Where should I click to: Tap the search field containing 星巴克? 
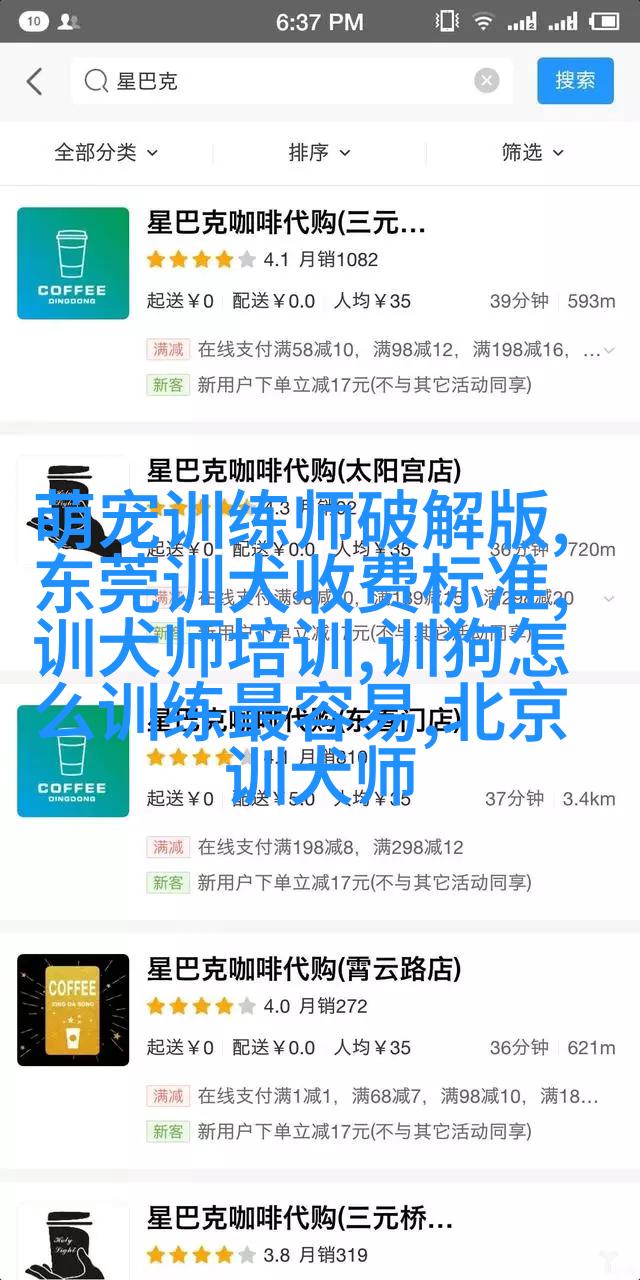(x=280, y=81)
